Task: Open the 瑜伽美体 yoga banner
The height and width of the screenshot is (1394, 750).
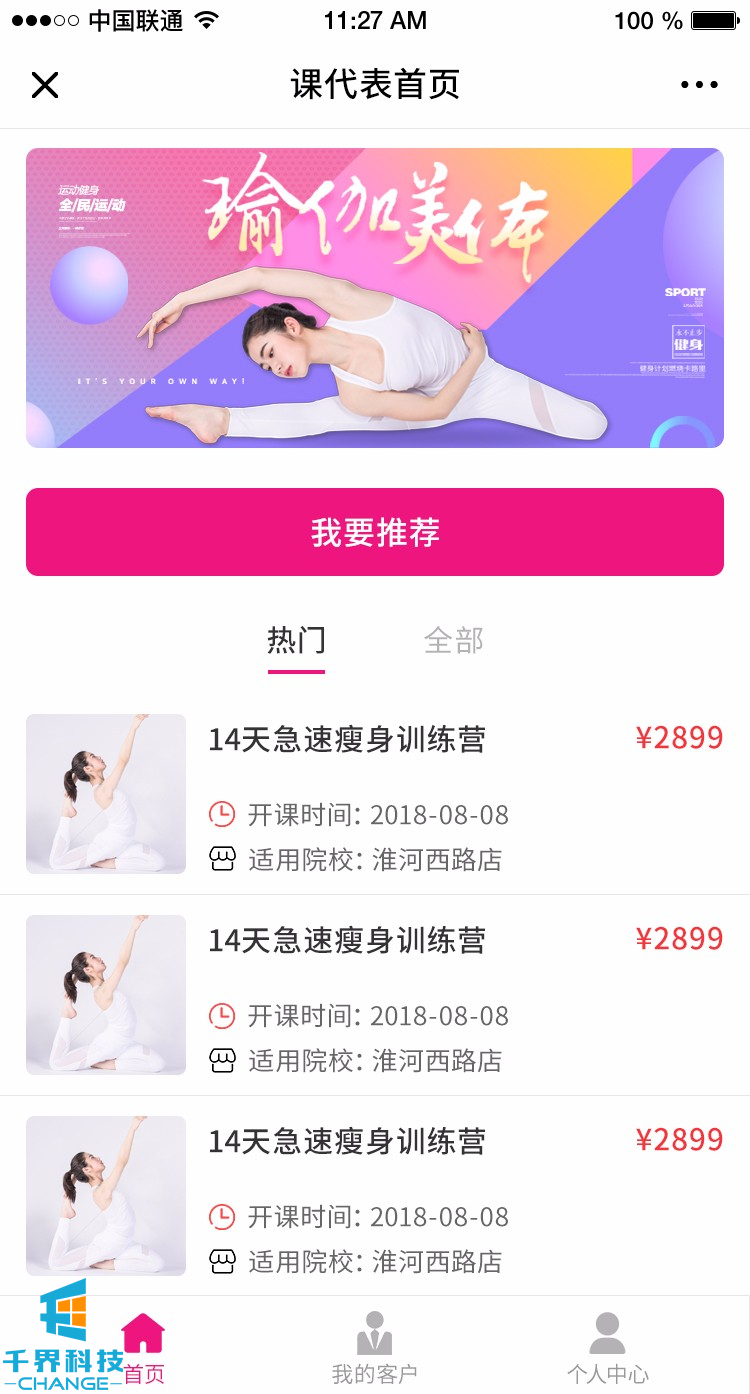Action: 374,298
